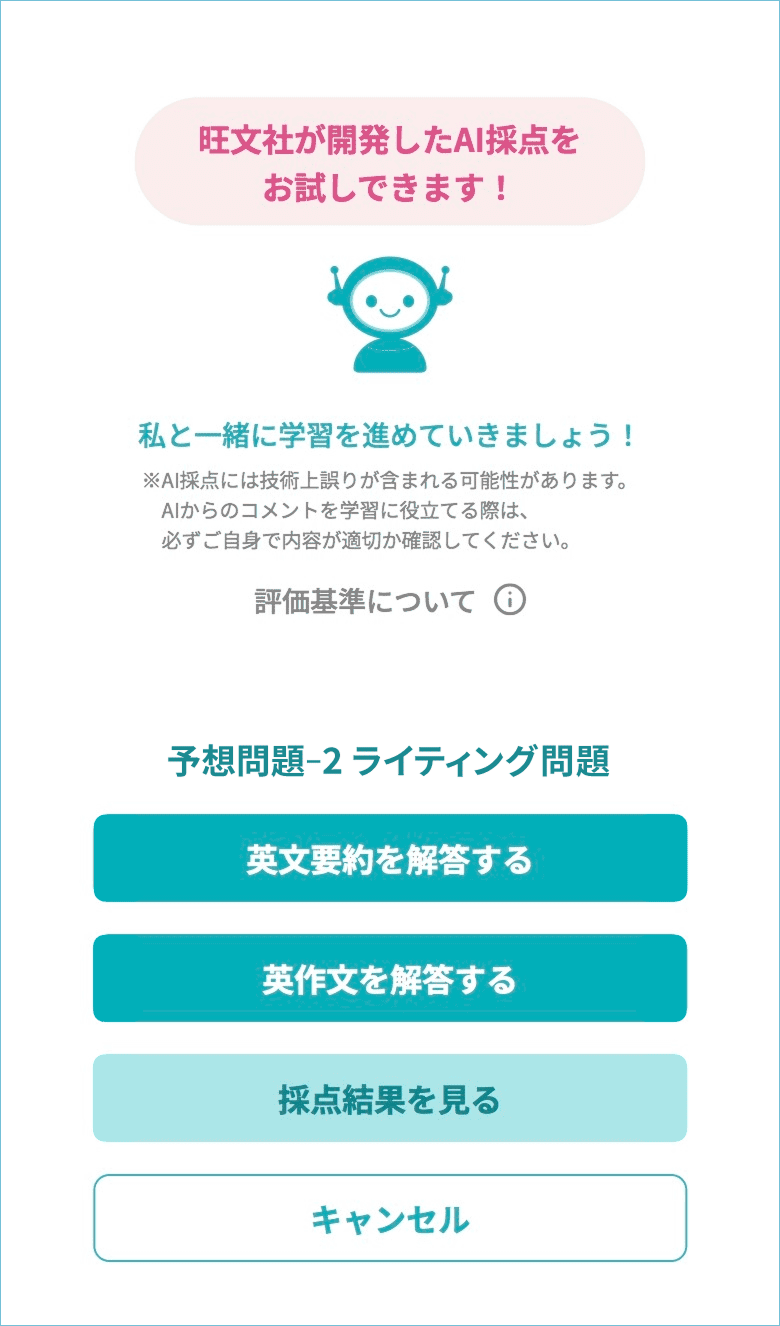This screenshot has height=1326, width=780.
Task: Tap 英文要約を解答する button
Action: (390, 858)
